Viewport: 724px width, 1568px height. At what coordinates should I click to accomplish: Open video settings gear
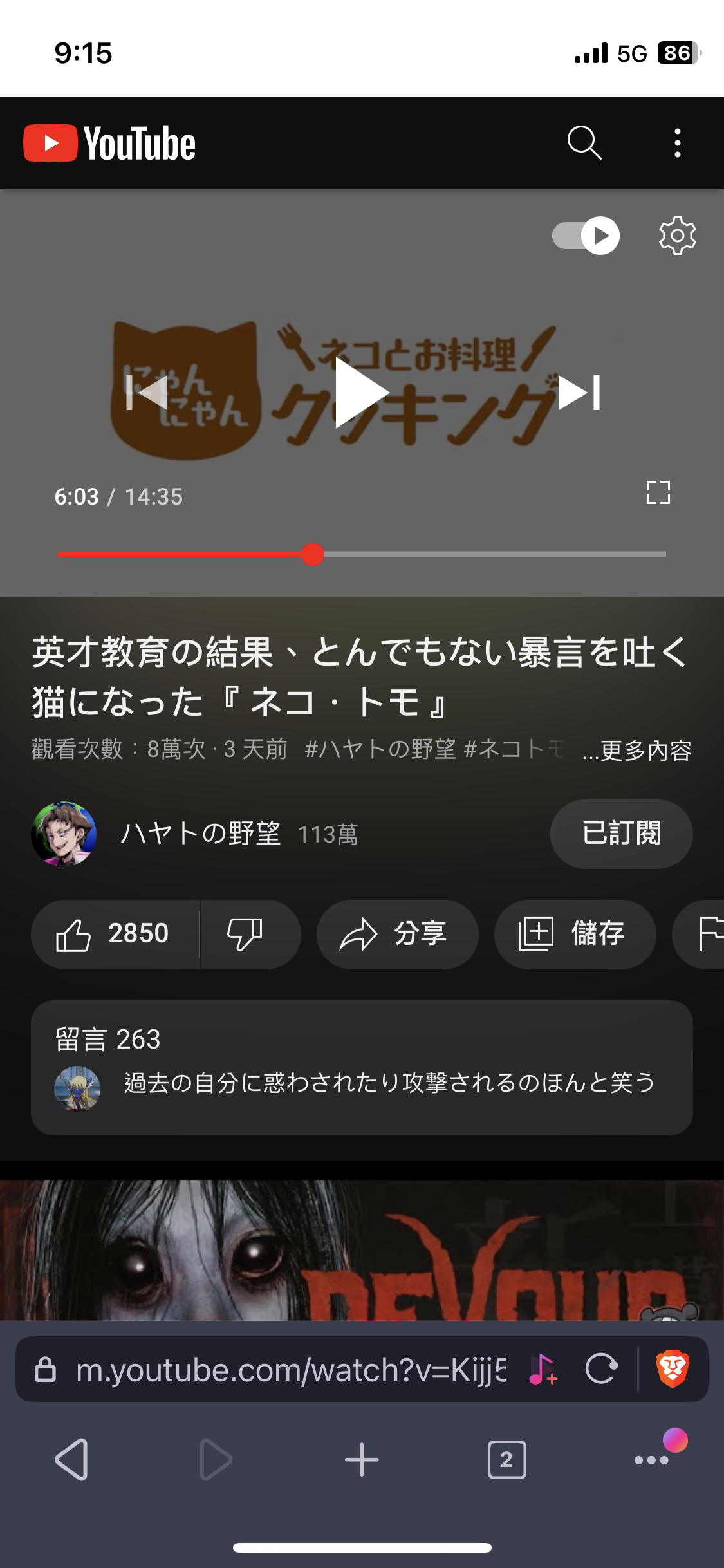point(677,236)
